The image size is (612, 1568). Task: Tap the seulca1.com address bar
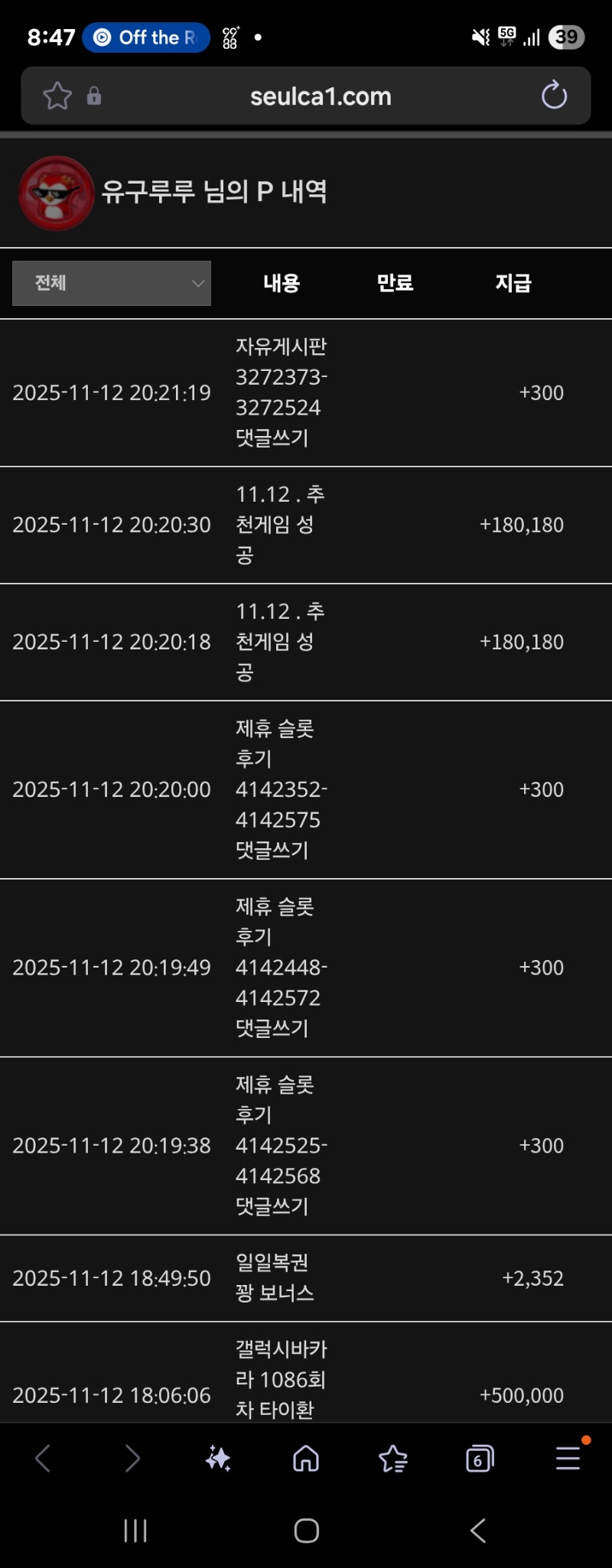click(321, 96)
